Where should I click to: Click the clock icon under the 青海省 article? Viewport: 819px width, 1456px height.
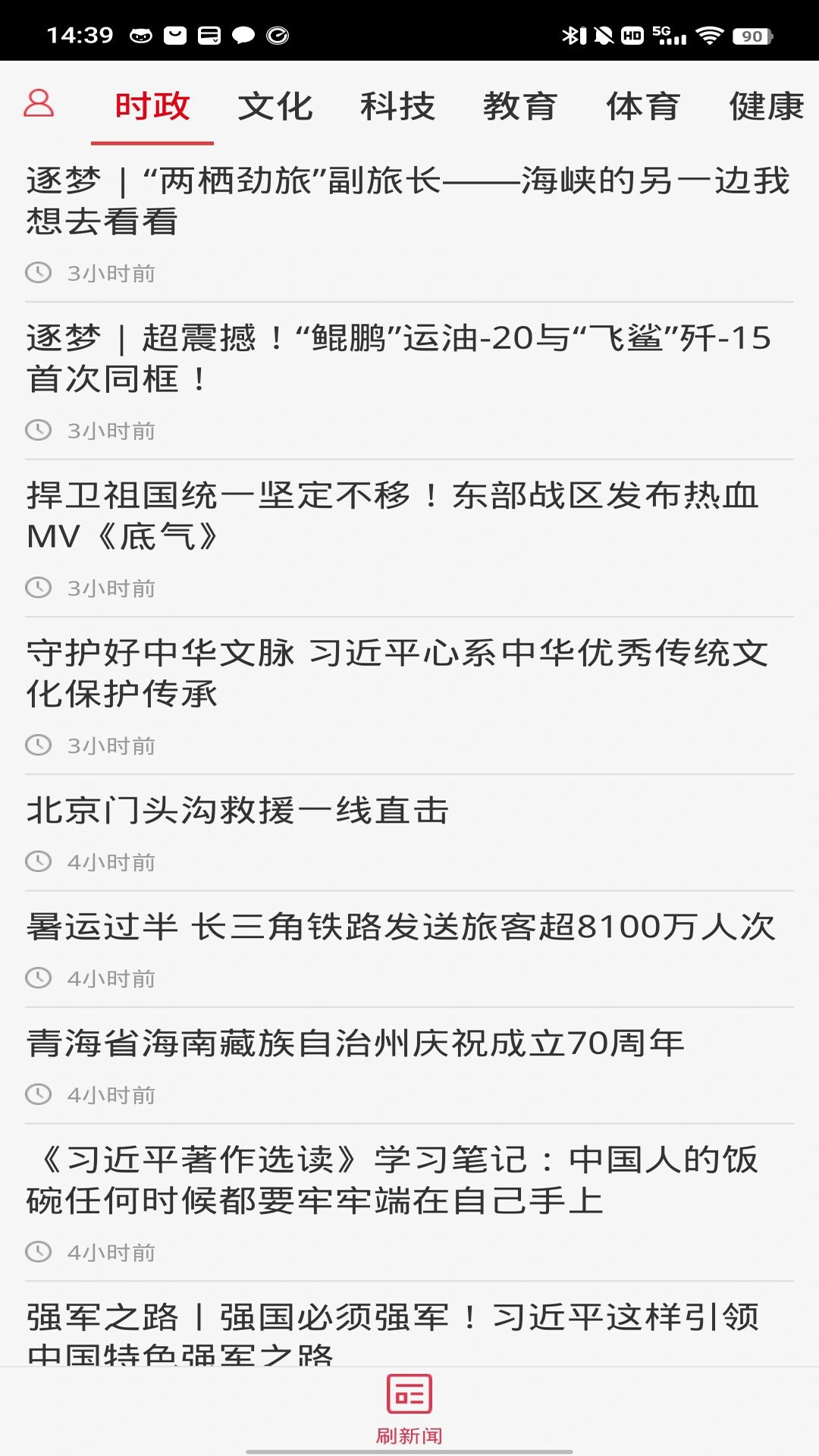38,1094
